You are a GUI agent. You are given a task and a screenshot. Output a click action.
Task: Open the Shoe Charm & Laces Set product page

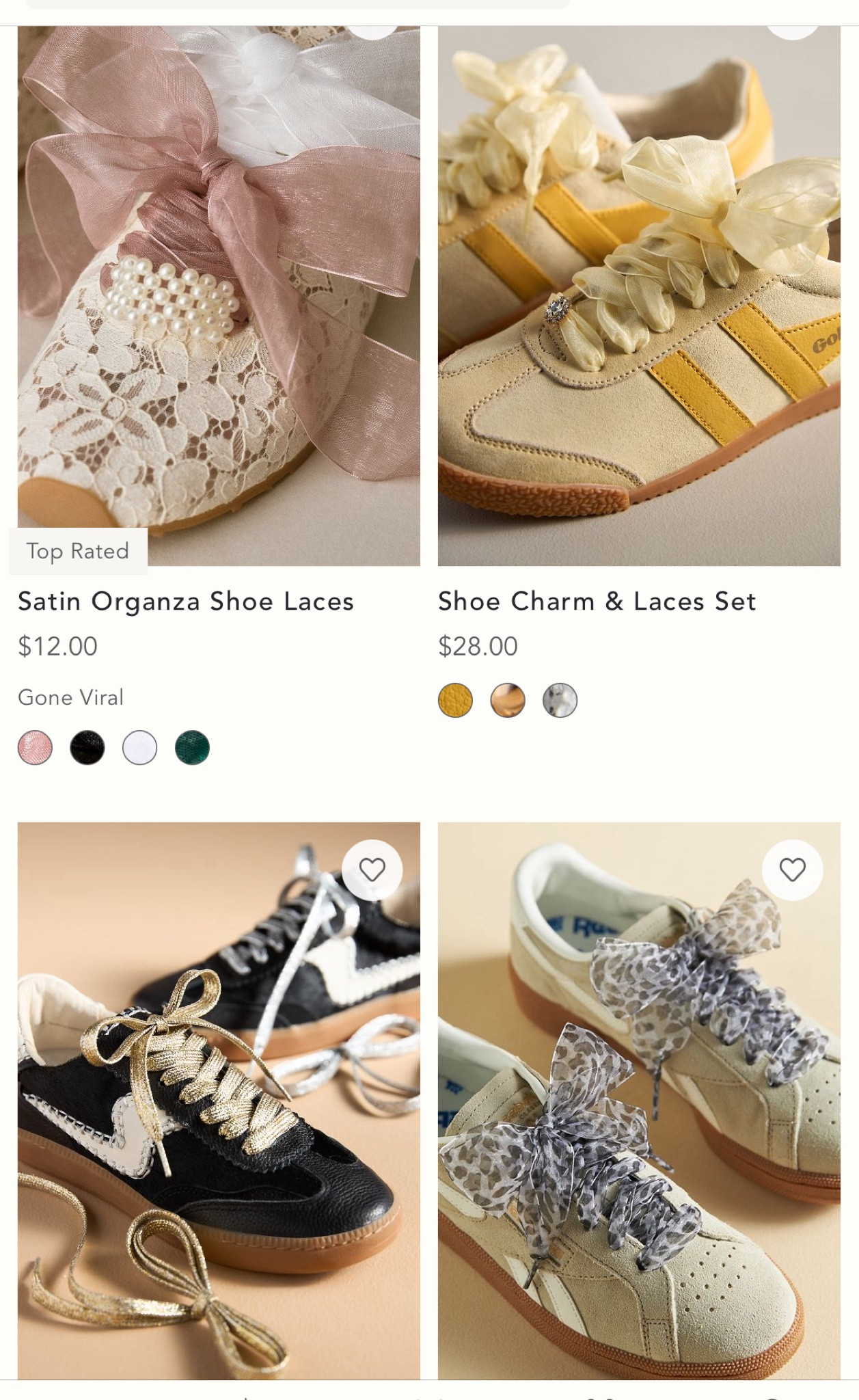pyautogui.click(x=597, y=602)
